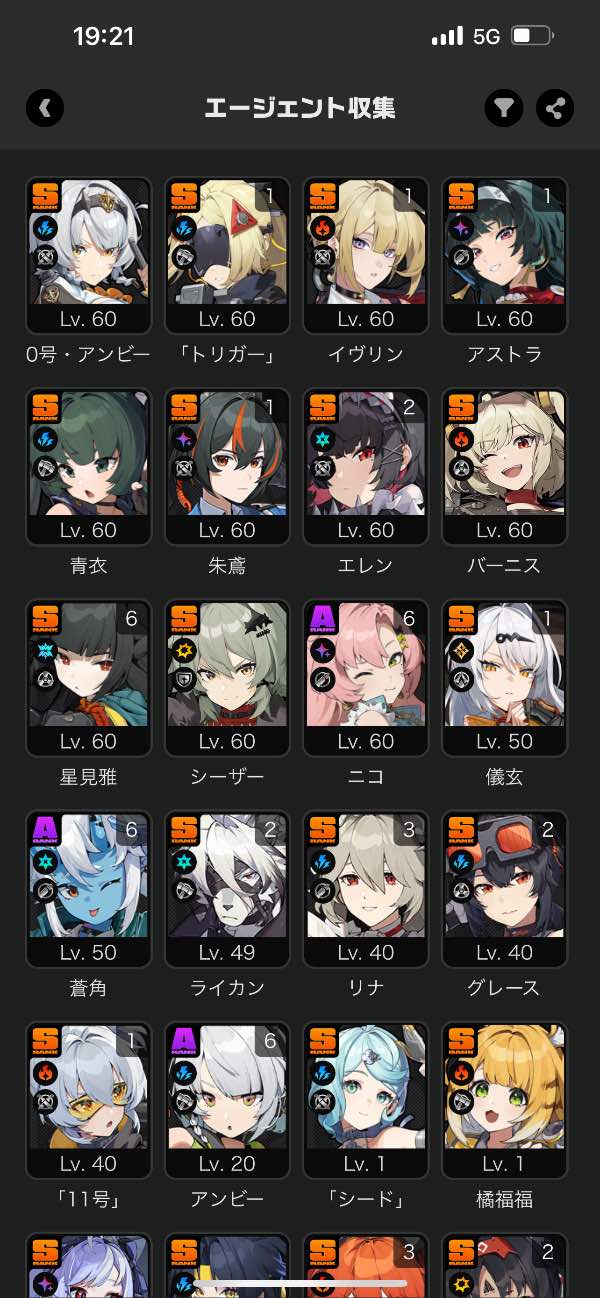Tap the 「11号」 agent tile
This screenshot has height=1298, width=600.
[x=88, y=1100]
